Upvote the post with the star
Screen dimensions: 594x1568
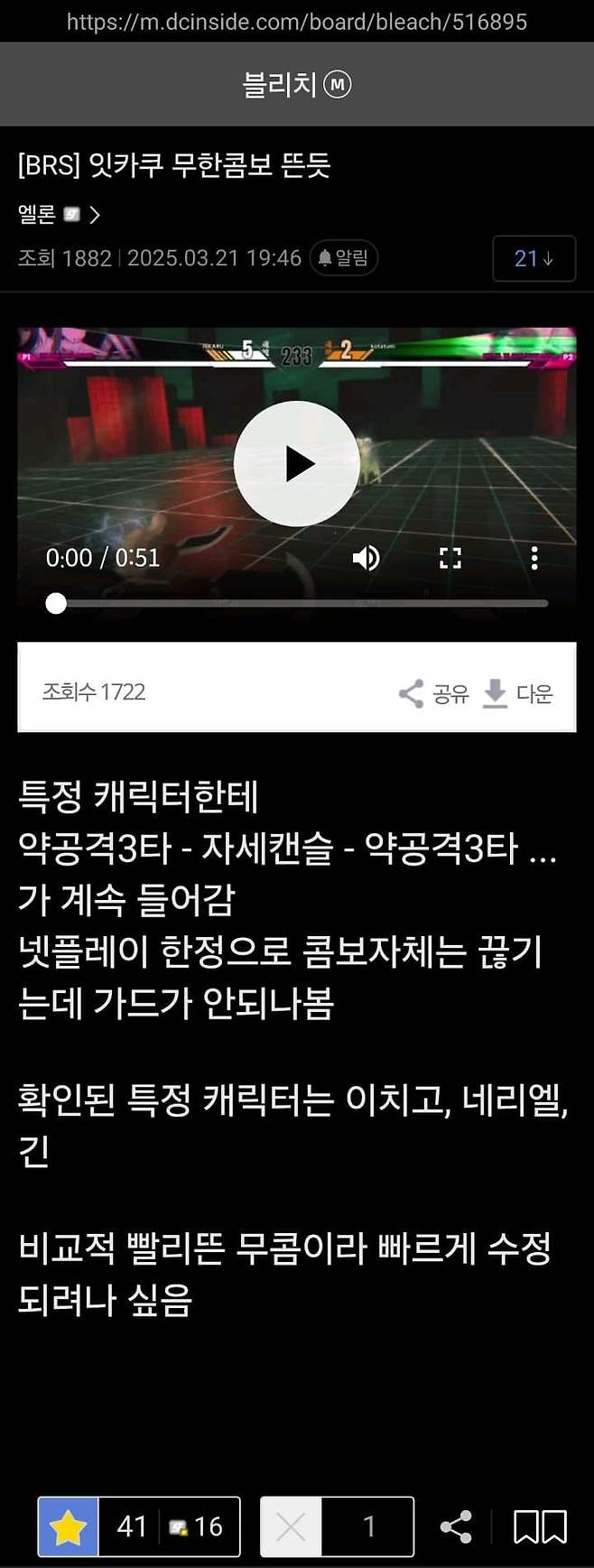pos(69,1526)
